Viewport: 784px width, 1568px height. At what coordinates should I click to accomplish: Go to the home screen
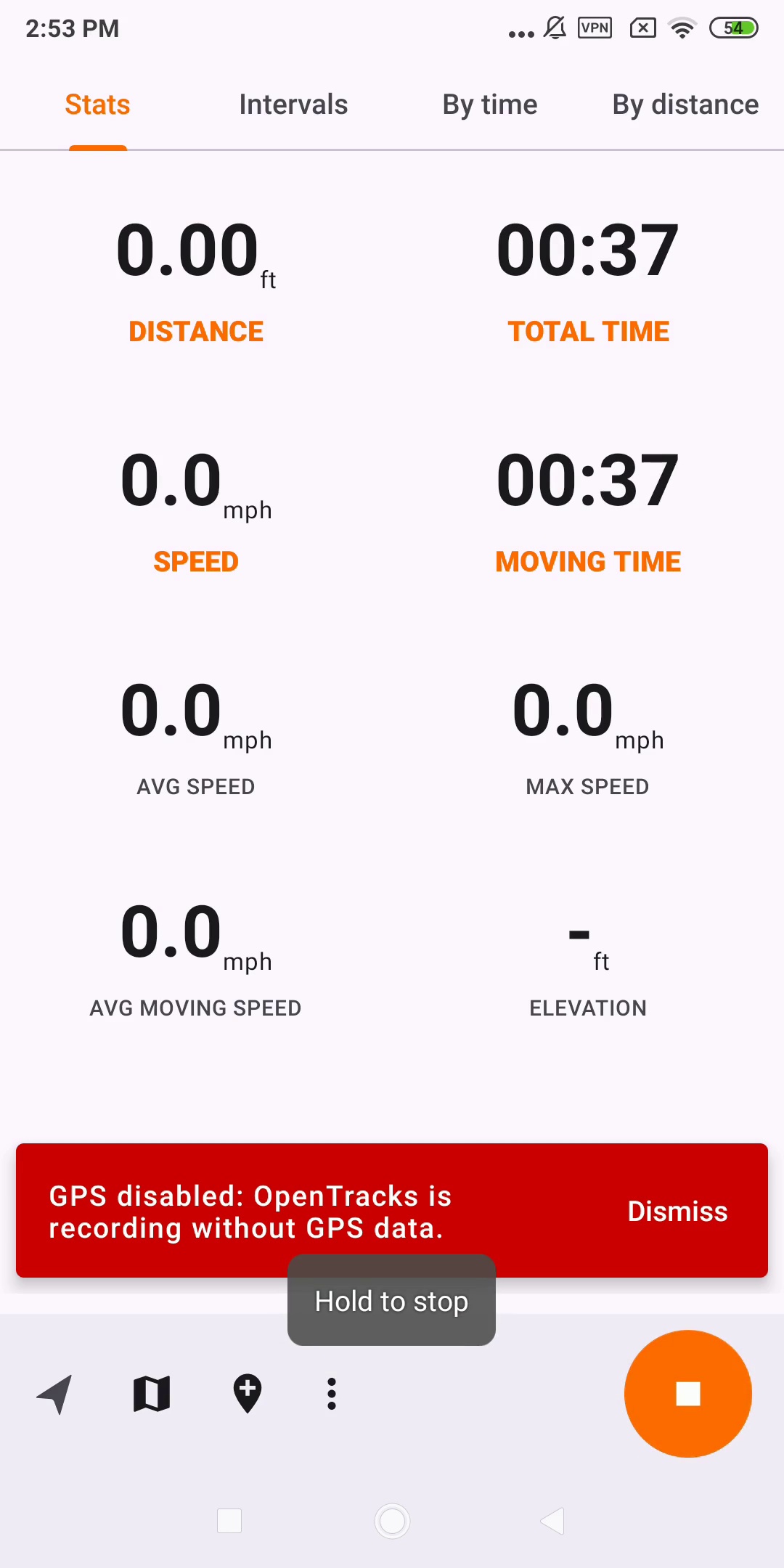pyautogui.click(x=392, y=1521)
